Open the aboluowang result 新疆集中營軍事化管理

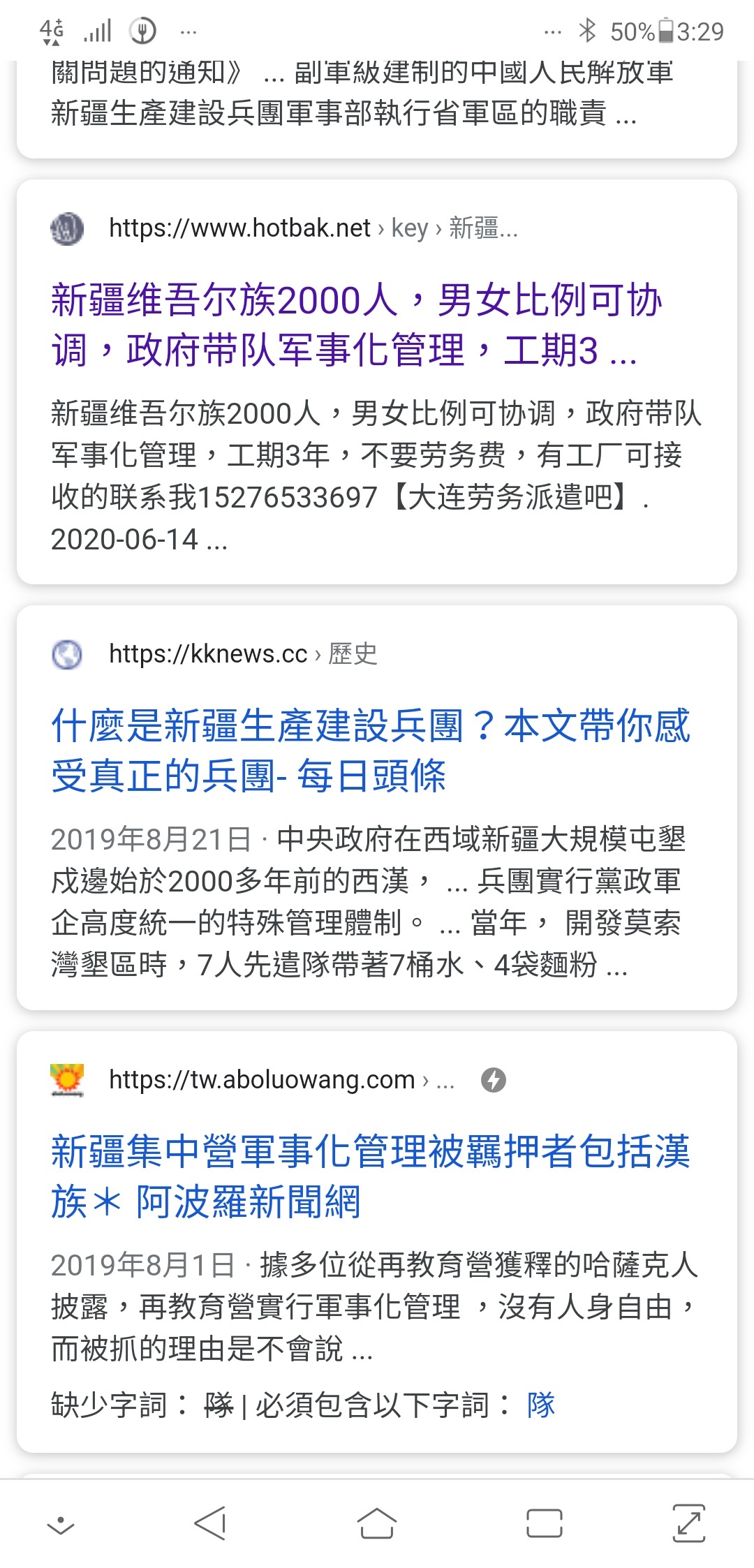tap(371, 1176)
